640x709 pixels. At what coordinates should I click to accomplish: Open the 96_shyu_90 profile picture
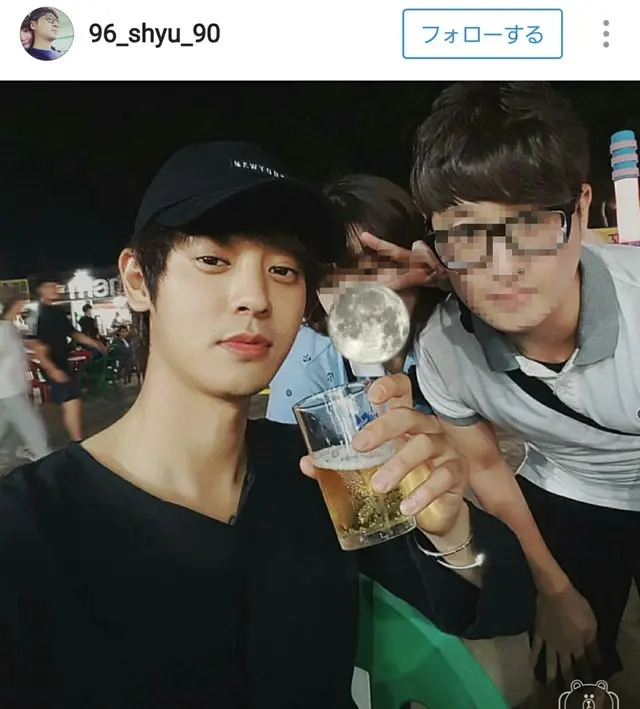tap(47, 34)
